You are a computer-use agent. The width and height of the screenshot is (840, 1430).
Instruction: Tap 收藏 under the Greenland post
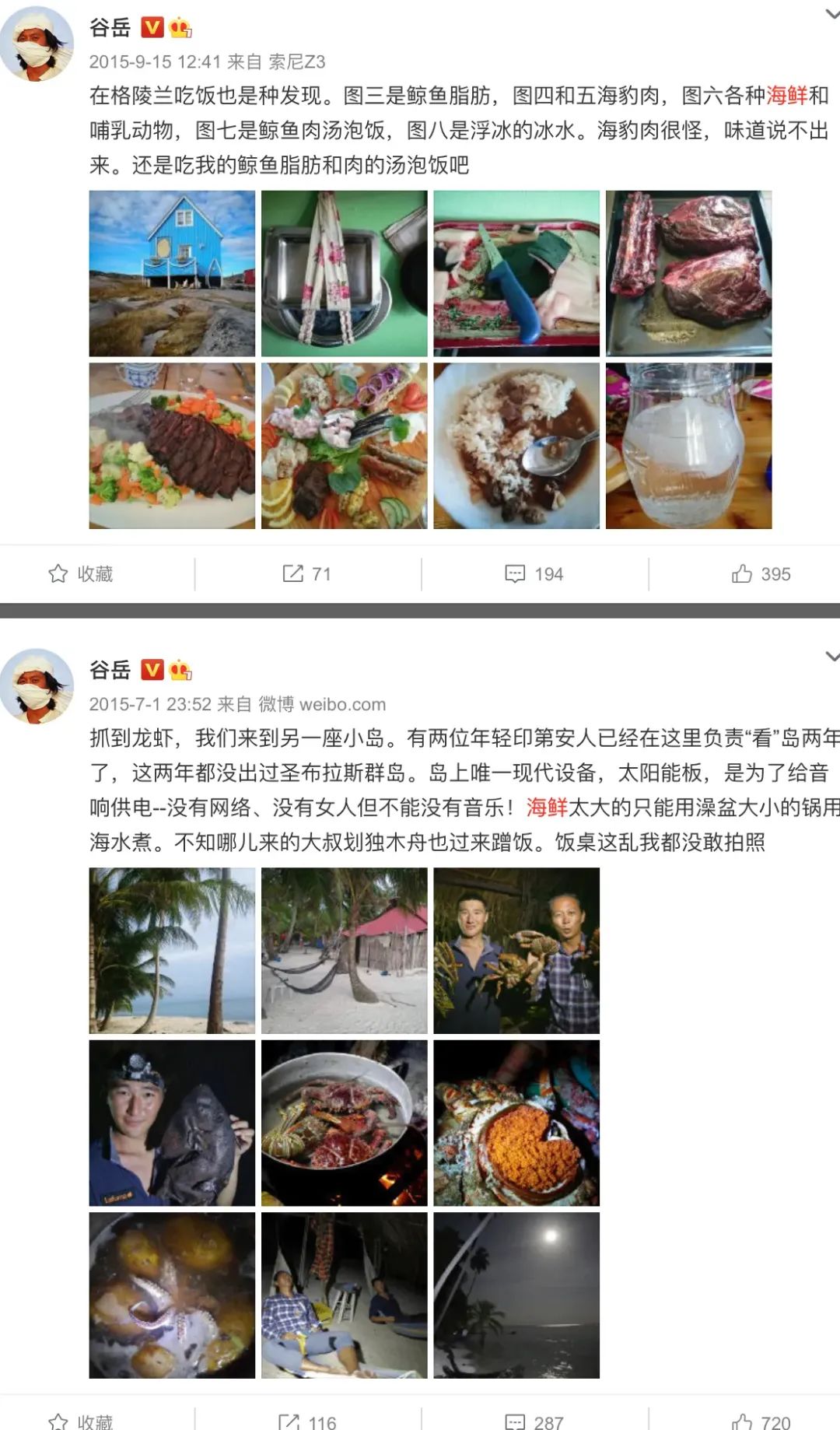[81, 574]
